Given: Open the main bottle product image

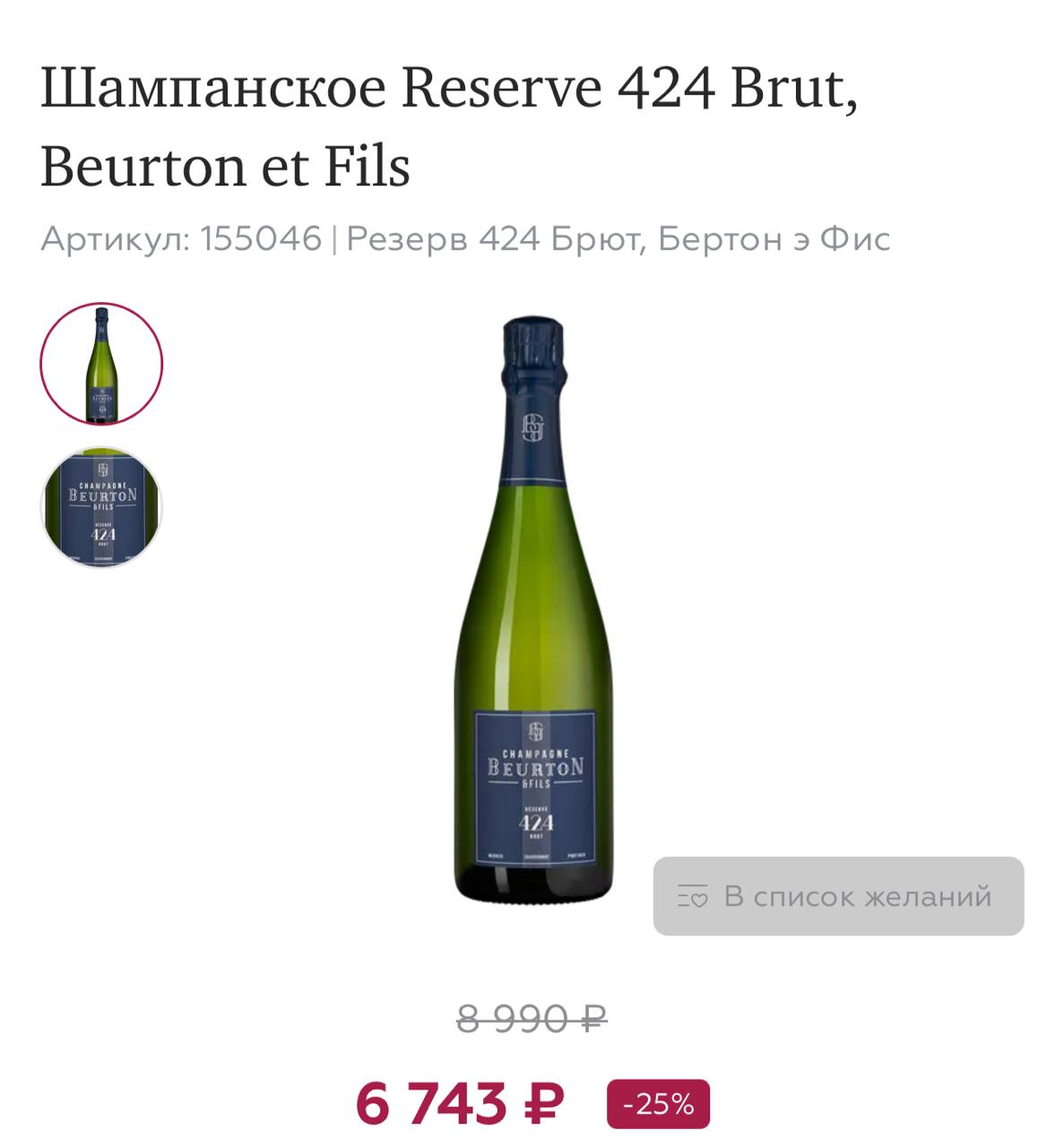Looking at the screenshot, I should point(534,609).
